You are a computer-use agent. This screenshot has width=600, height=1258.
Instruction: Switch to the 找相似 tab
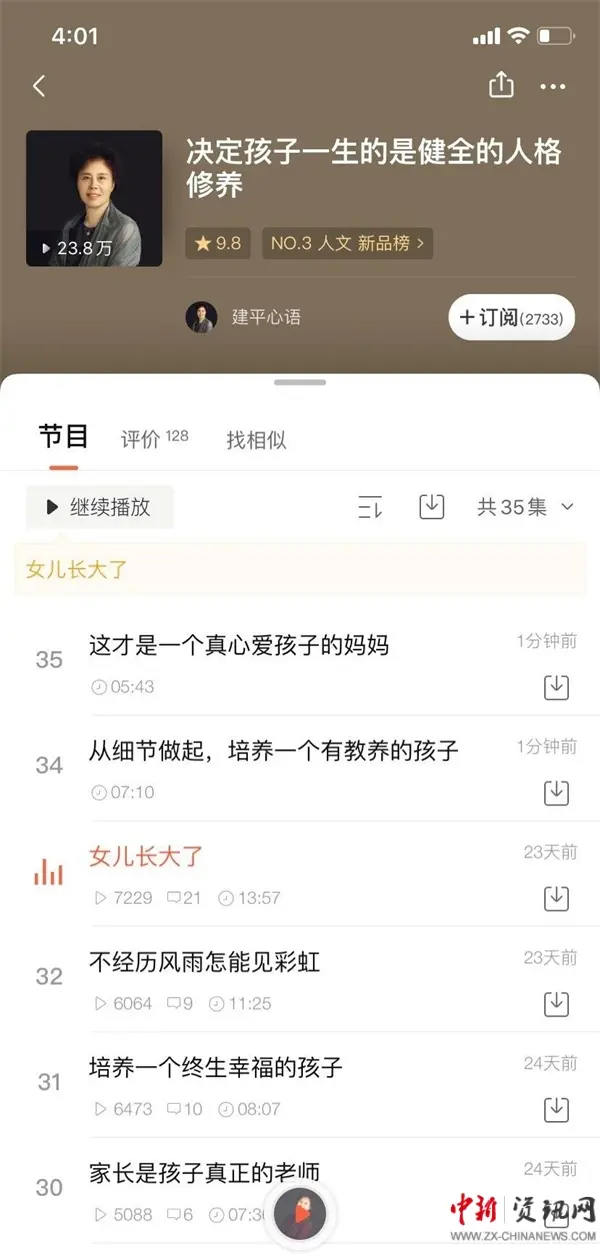coord(256,440)
